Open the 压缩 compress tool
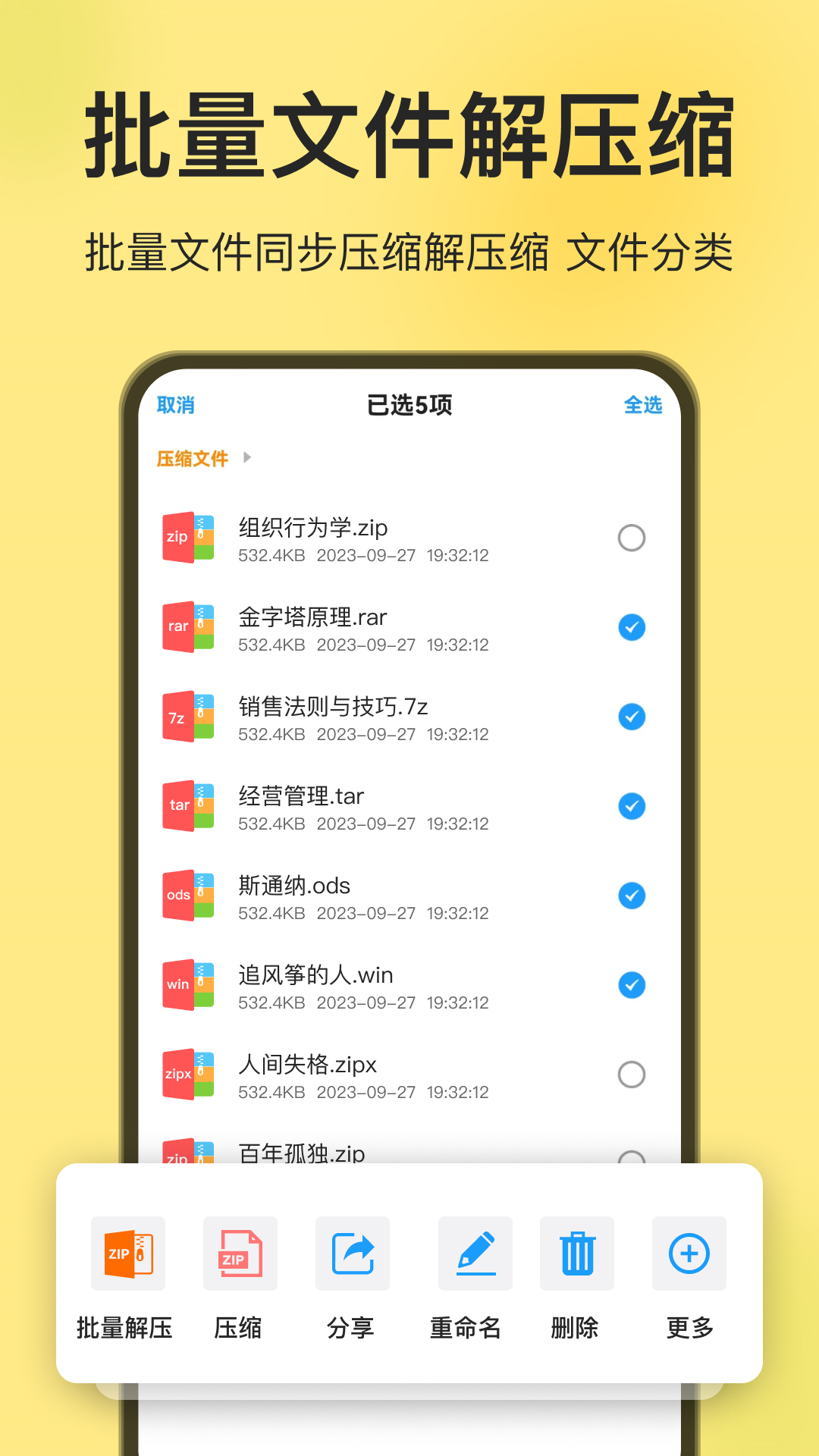 click(x=240, y=1254)
